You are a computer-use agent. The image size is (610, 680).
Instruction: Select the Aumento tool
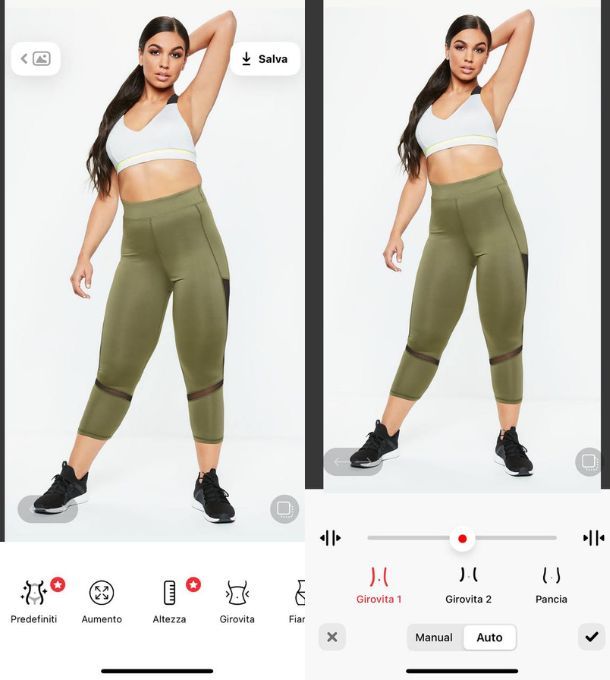[102, 599]
